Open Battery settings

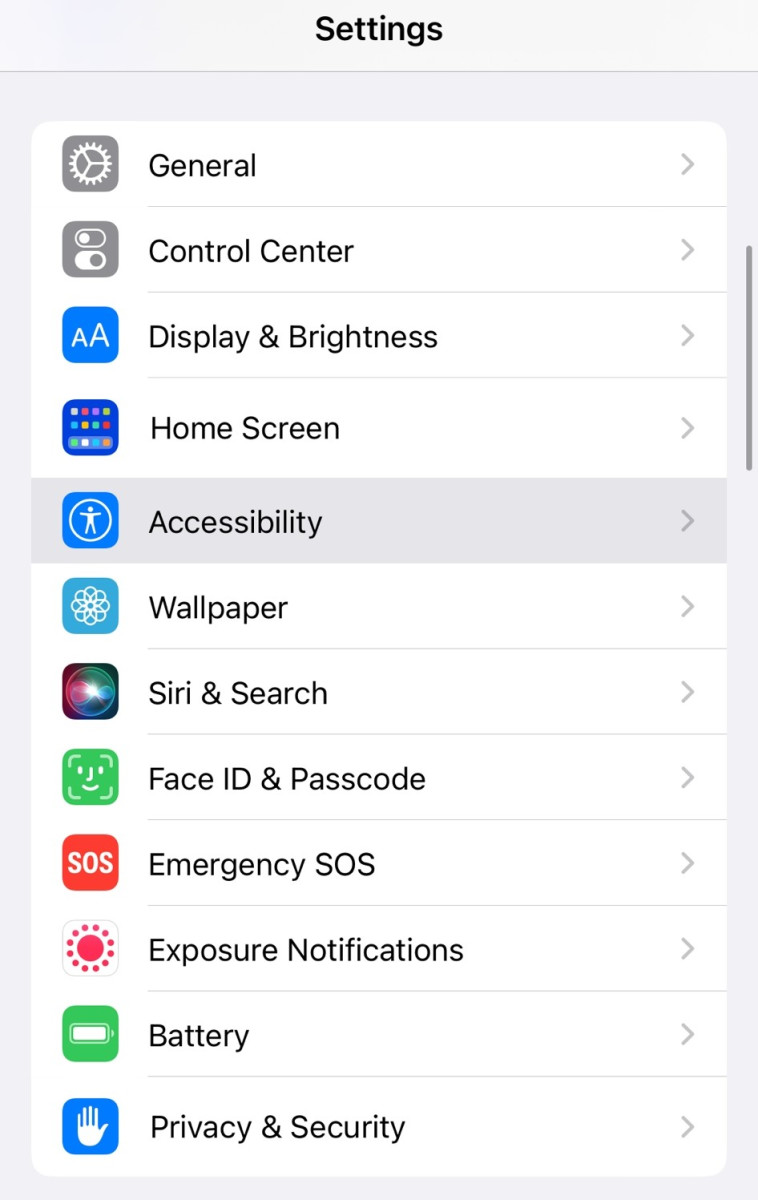pos(378,1035)
